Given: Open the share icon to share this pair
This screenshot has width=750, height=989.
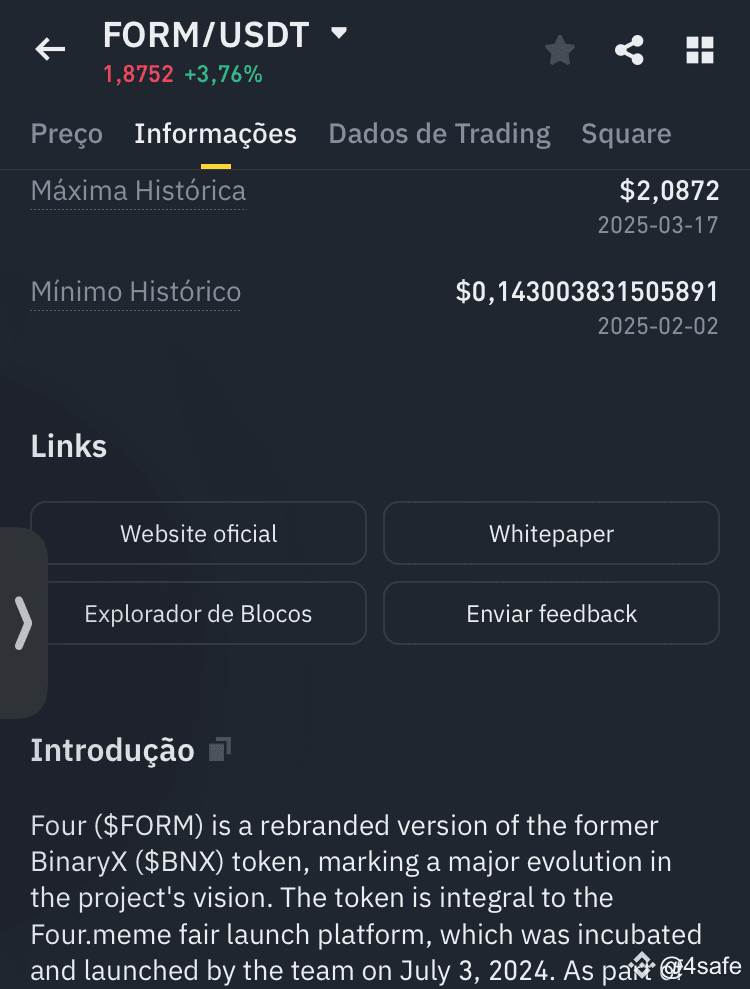Looking at the screenshot, I should (629, 50).
